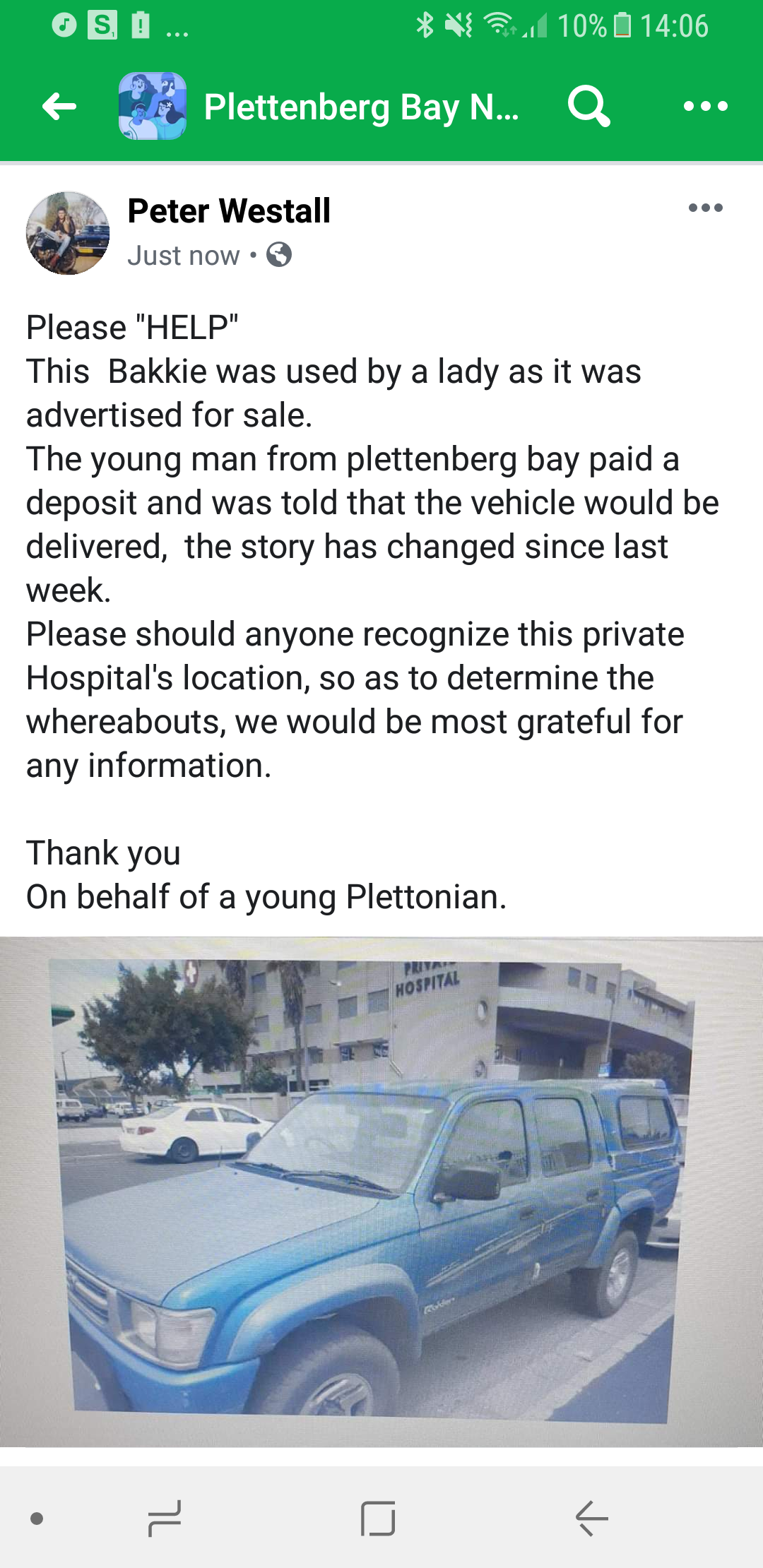Tap the Wi-Fi status indicator
763x1568 pixels.
(499, 25)
